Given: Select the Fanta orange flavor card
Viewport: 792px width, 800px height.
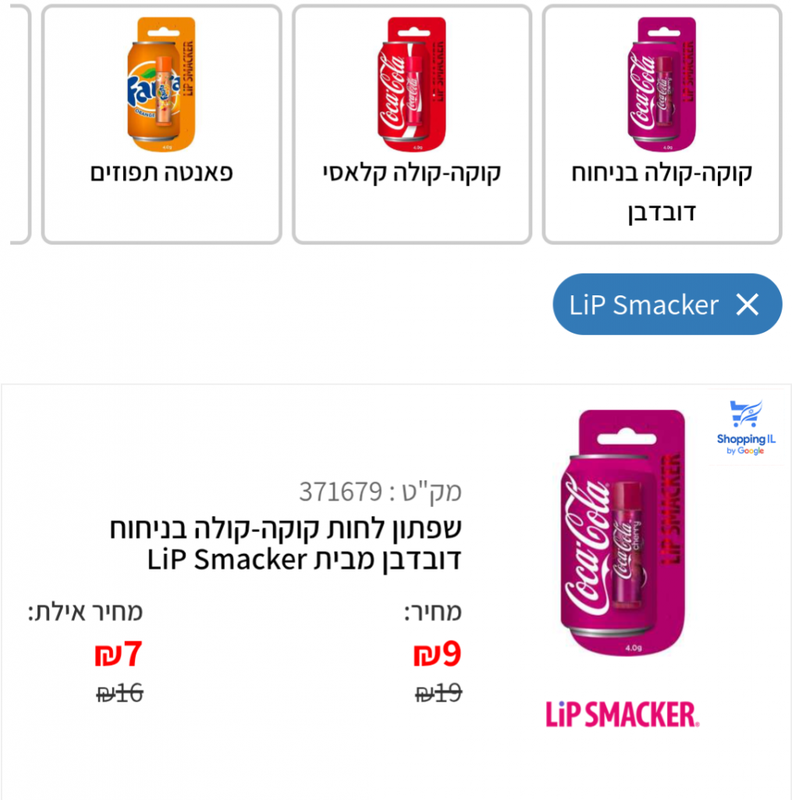Looking at the screenshot, I should 161,124.
